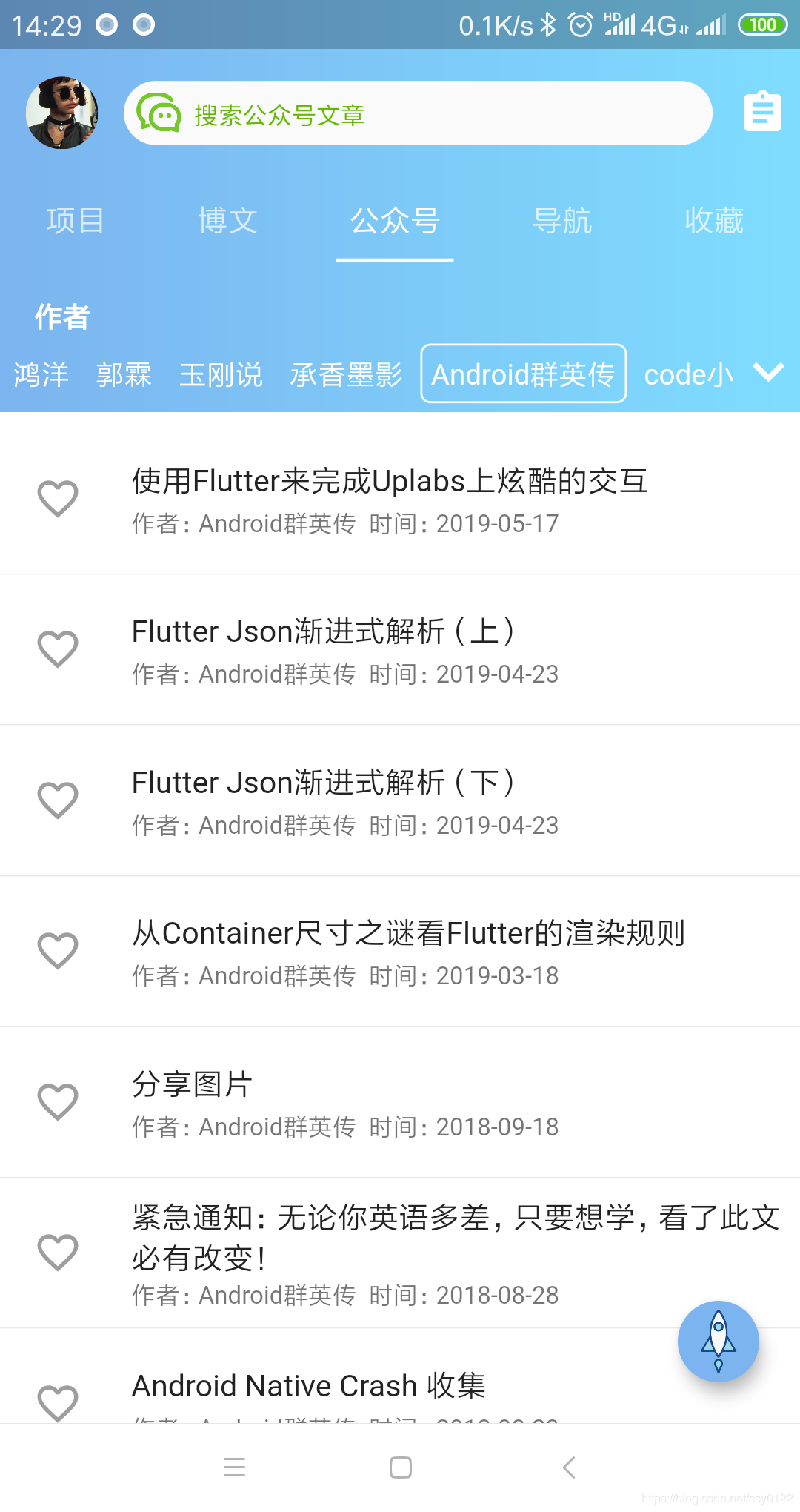This screenshot has width=800, height=1512.
Task: Expand the author list with the down chevron
Action: point(767,374)
